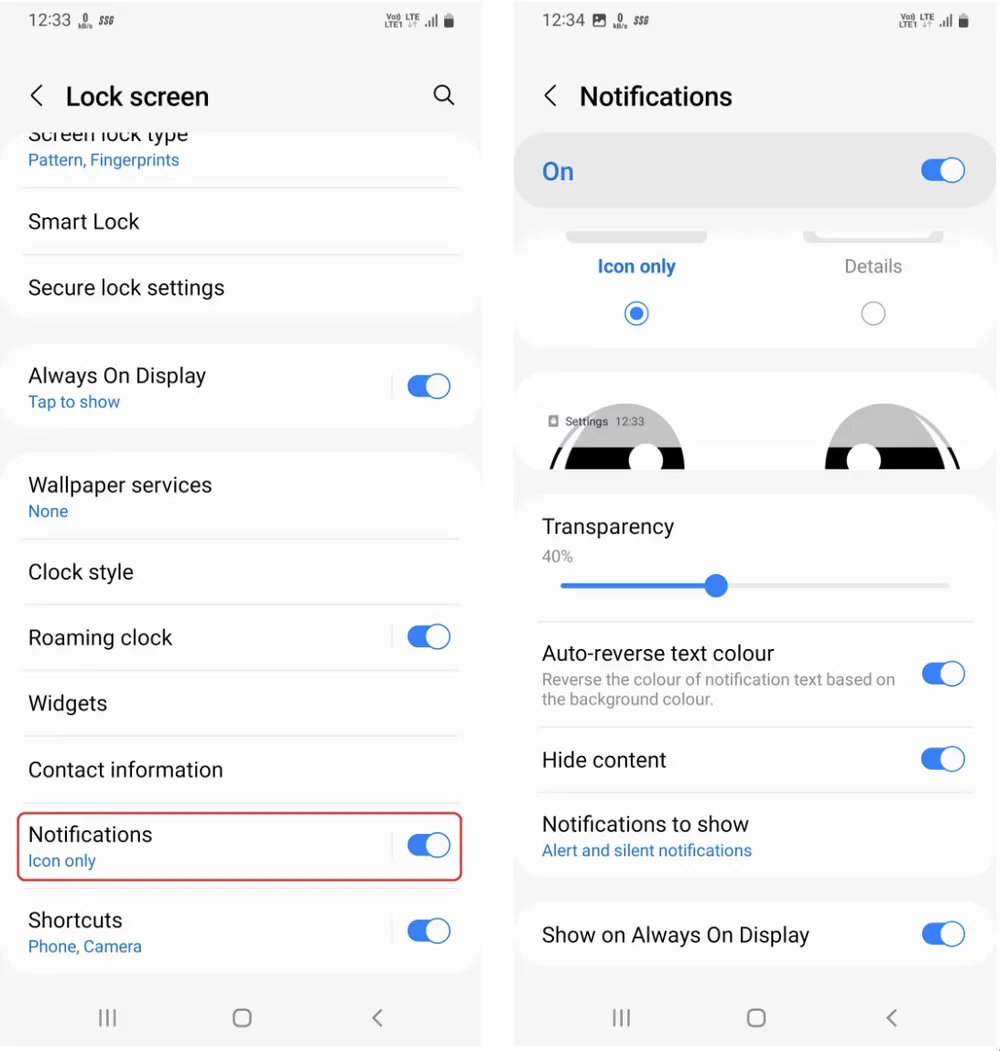Open Clock style options
The width and height of the screenshot is (1000, 1051).
point(81,572)
